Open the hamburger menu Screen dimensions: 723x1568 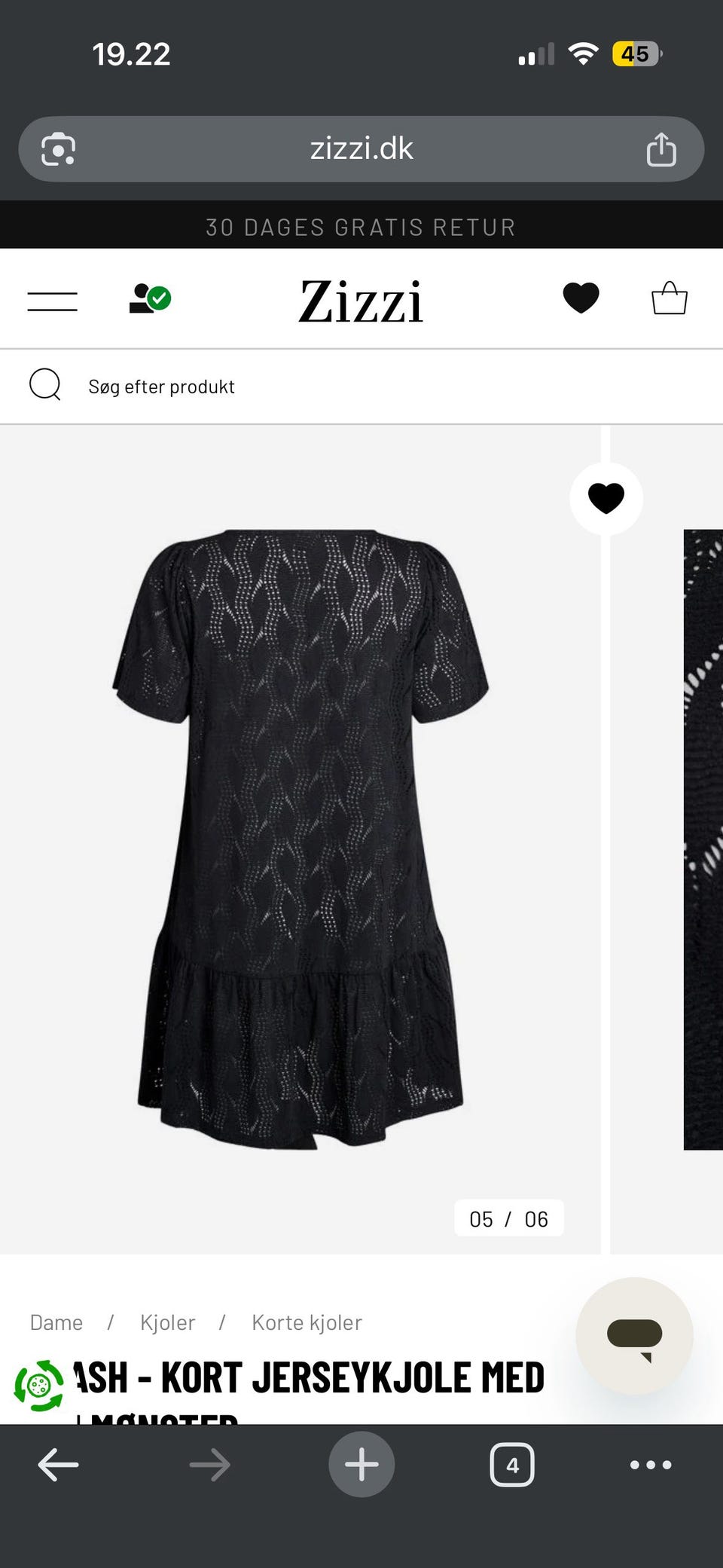[53, 301]
